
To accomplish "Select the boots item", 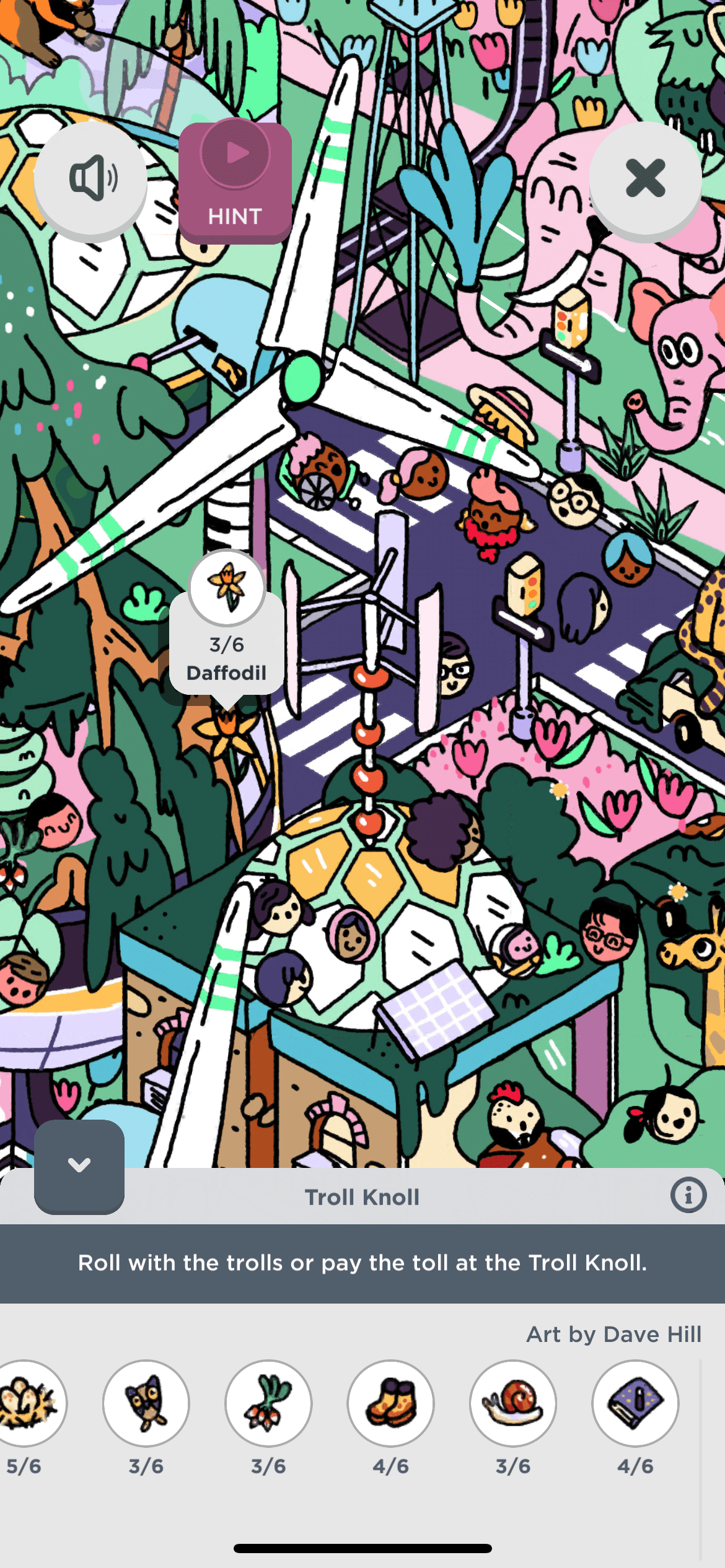I will click(390, 1403).
